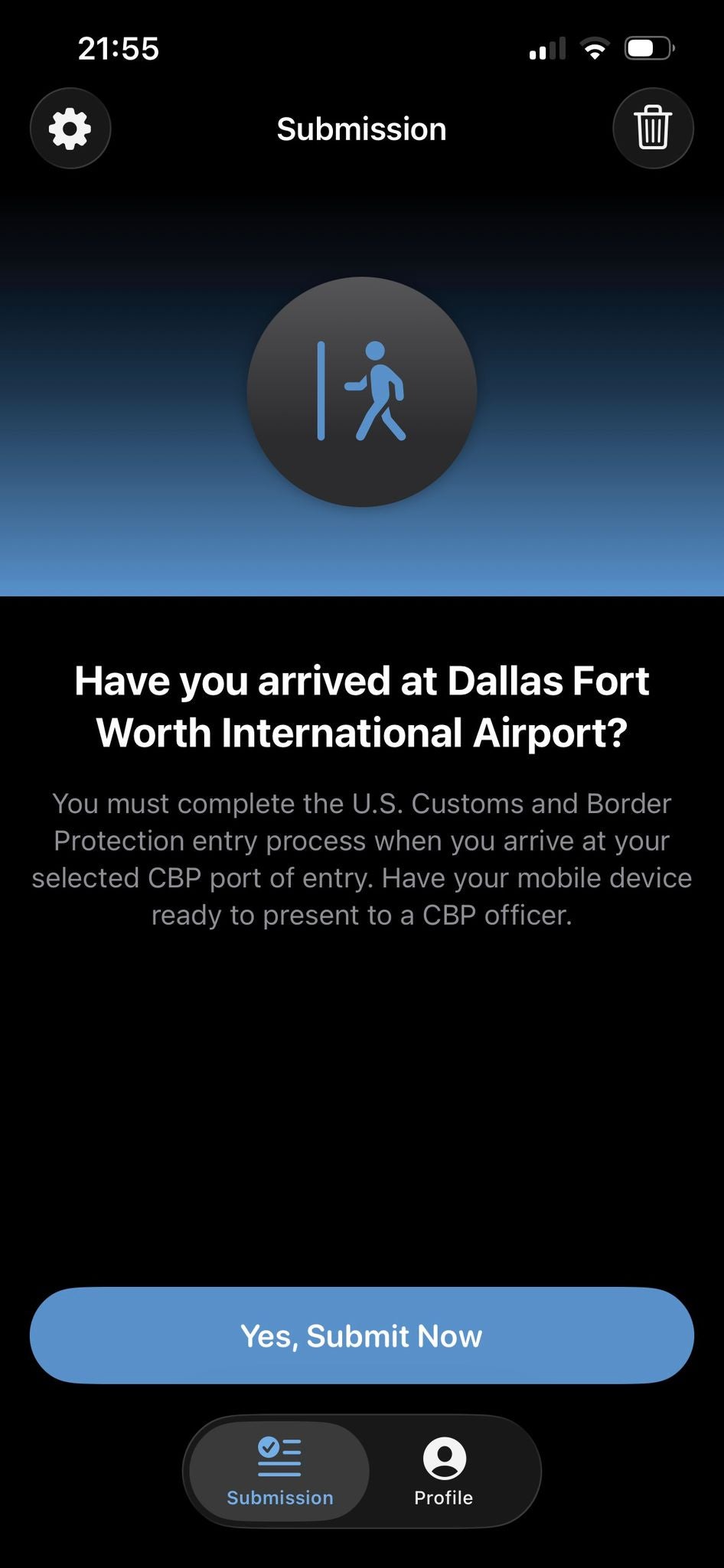Tap the clock showing 21:55
The image size is (724, 1568).
119,47
